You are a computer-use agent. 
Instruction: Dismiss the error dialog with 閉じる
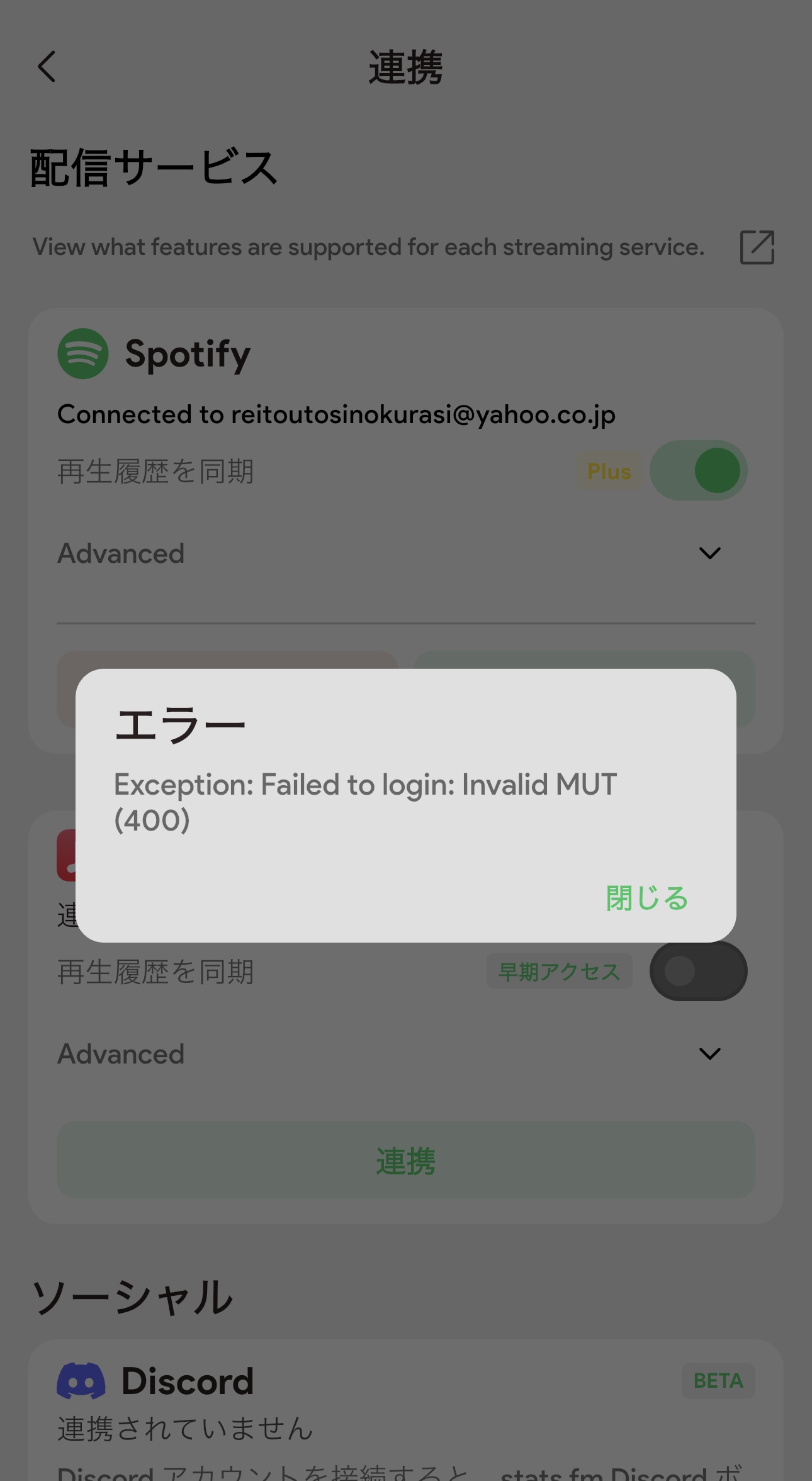pos(646,898)
